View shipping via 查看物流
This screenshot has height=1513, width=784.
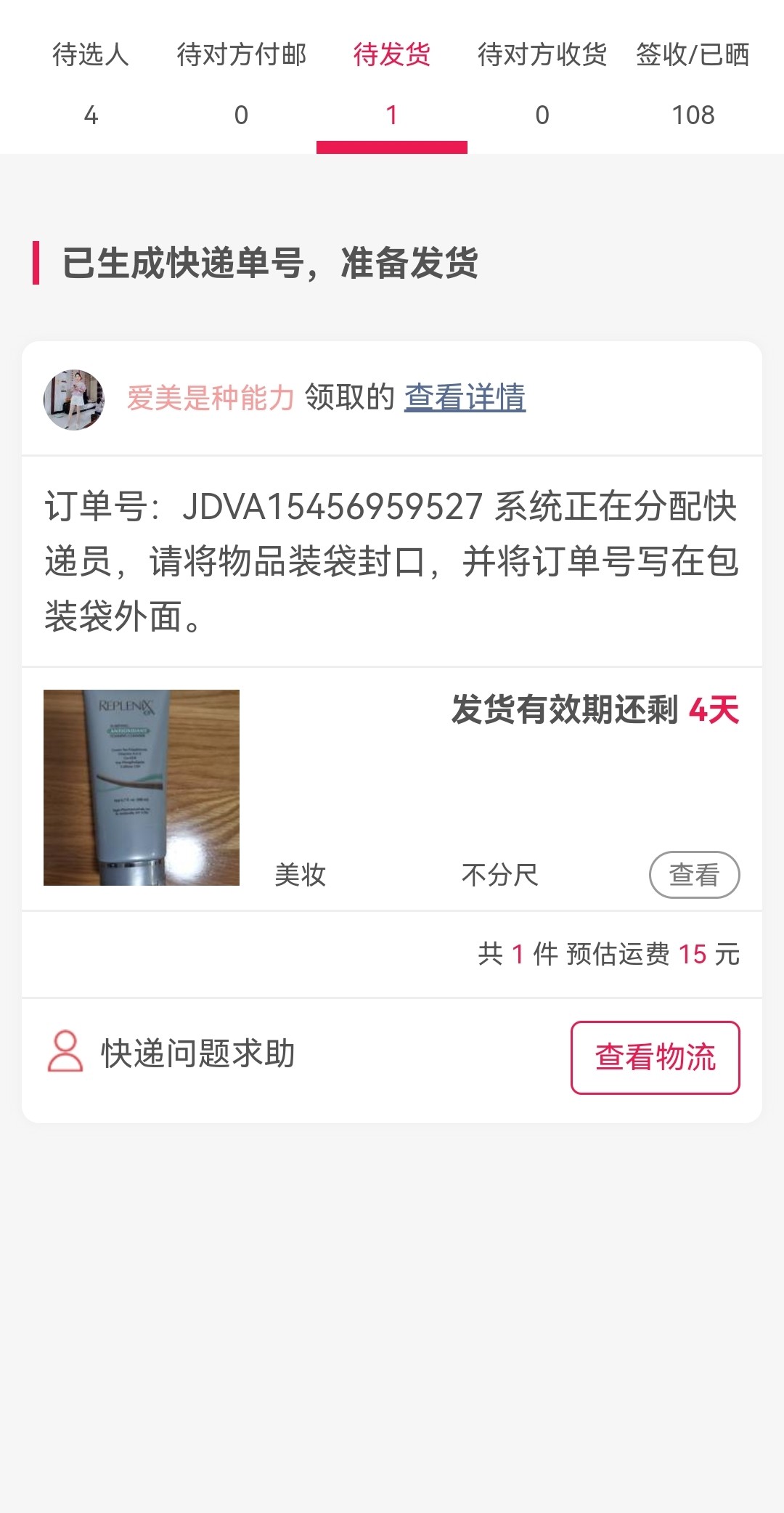(655, 1057)
